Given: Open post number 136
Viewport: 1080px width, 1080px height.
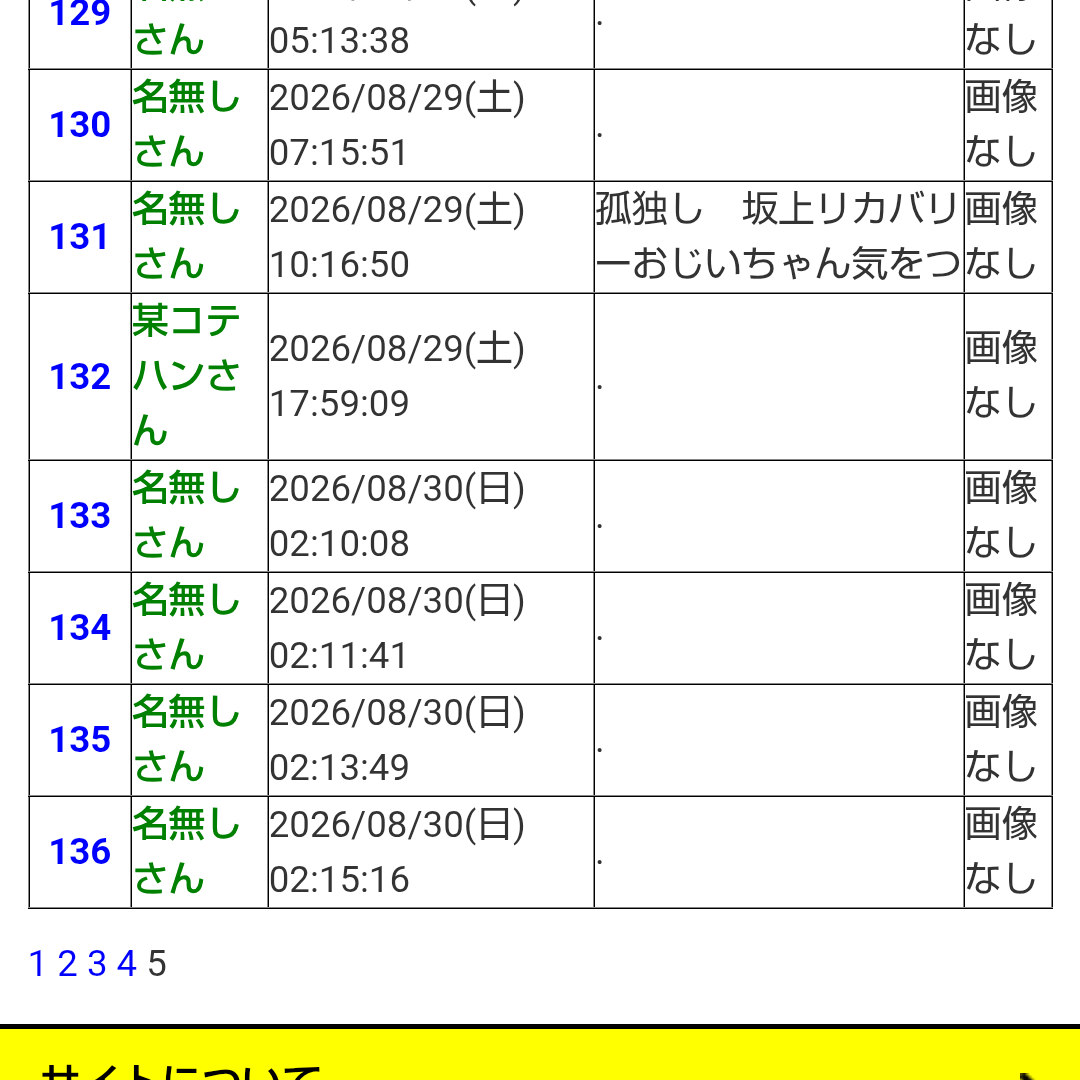Looking at the screenshot, I should 80,852.
